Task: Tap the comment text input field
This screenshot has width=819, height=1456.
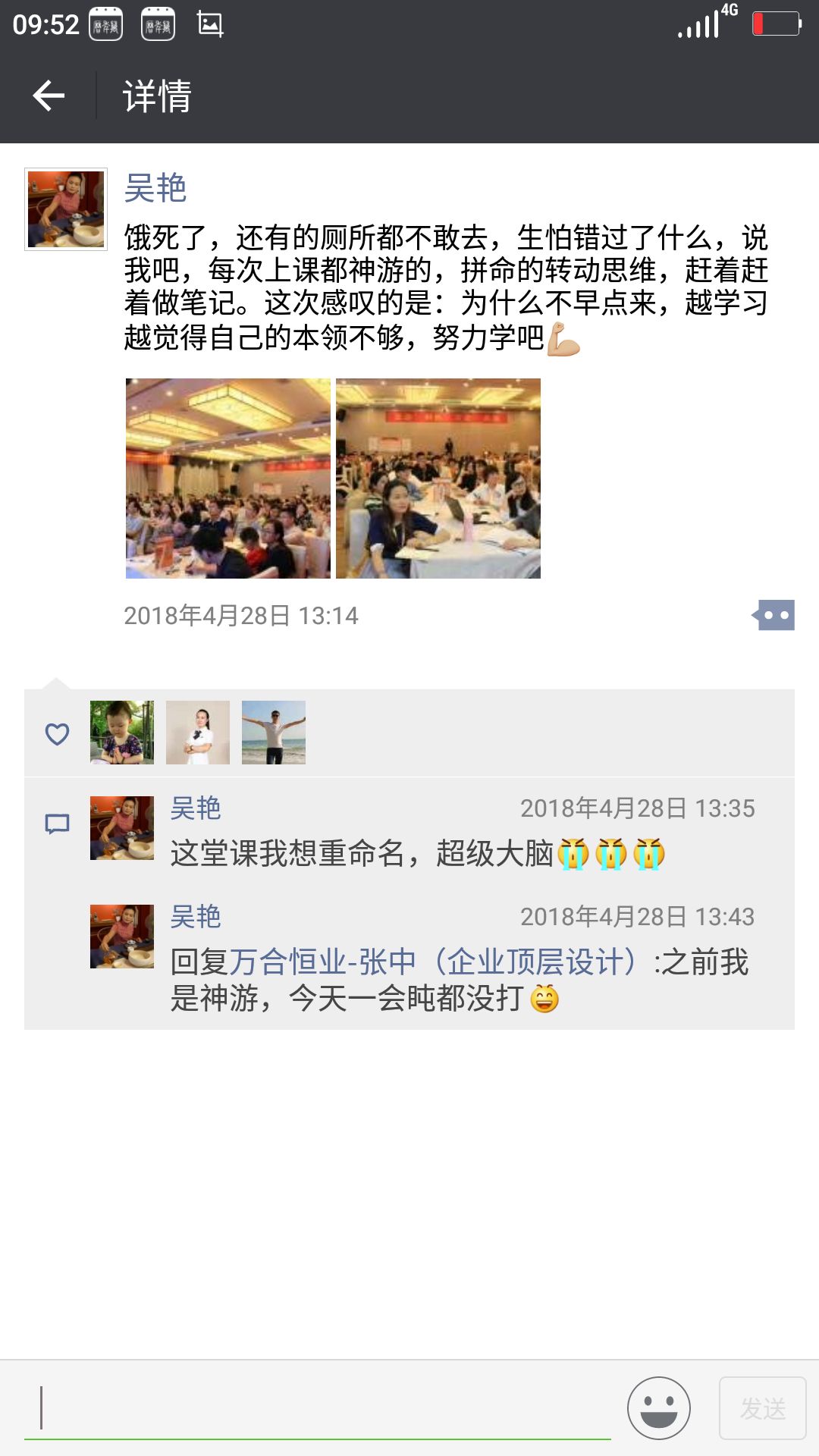Action: click(317, 1408)
